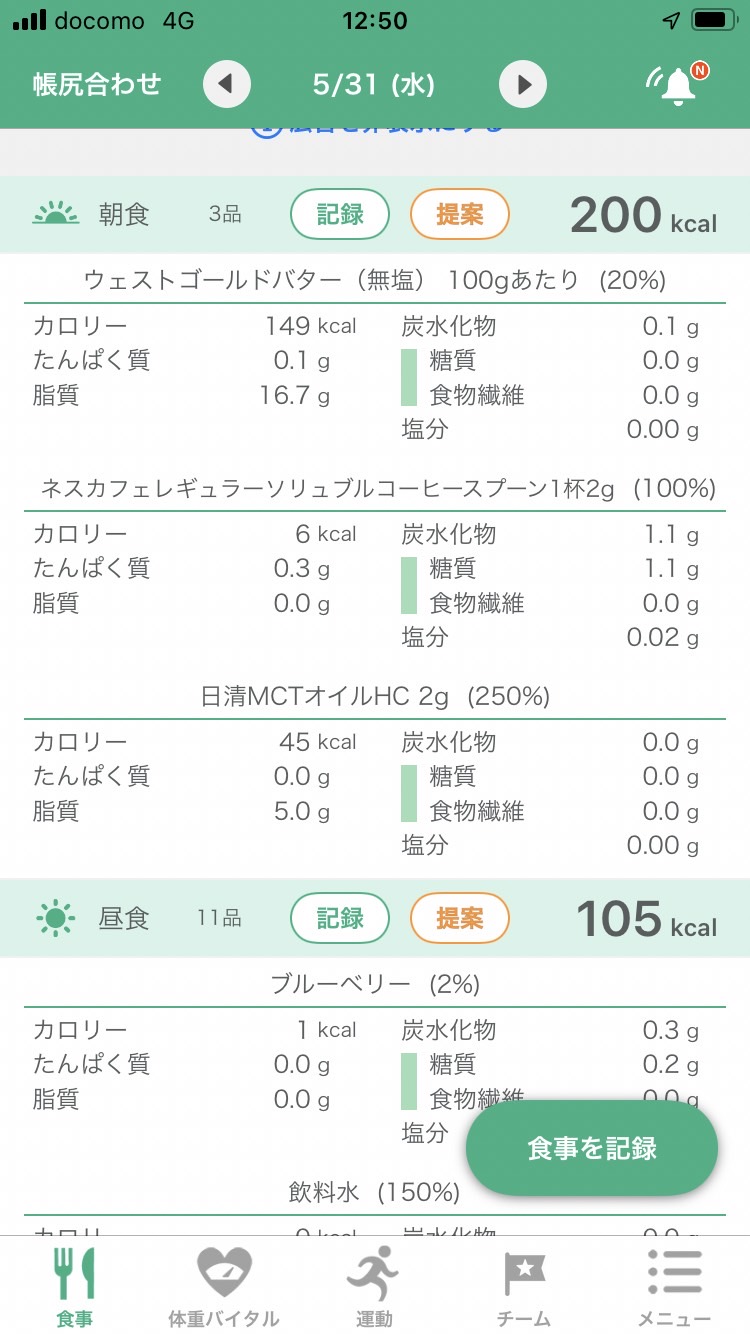Screen dimensions: 750x1334
Task: Switch to the 運動 tab
Action: tap(374, 1286)
